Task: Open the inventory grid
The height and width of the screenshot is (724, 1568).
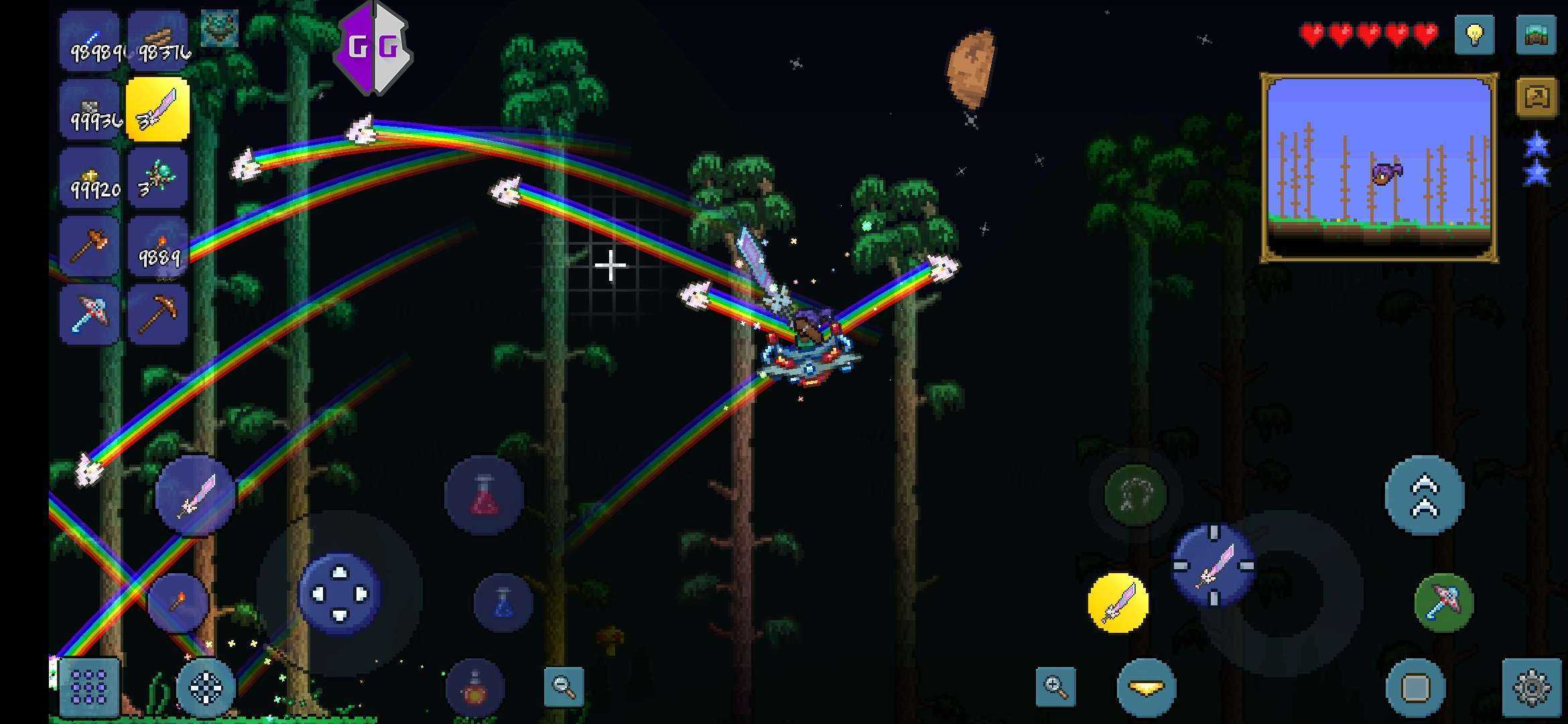Action: point(88,688)
